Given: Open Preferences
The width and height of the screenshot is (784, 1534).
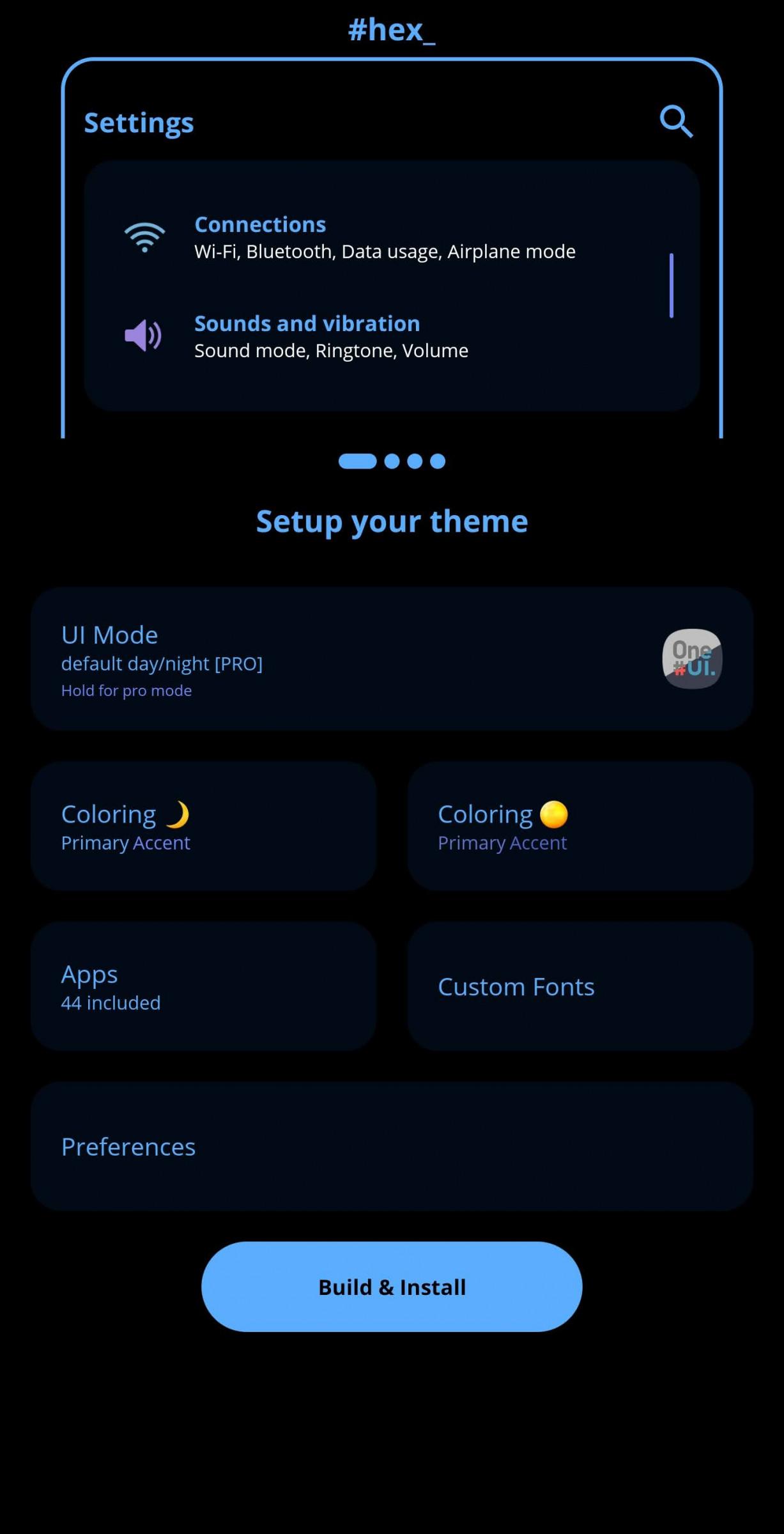Looking at the screenshot, I should tap(392, 1147).
